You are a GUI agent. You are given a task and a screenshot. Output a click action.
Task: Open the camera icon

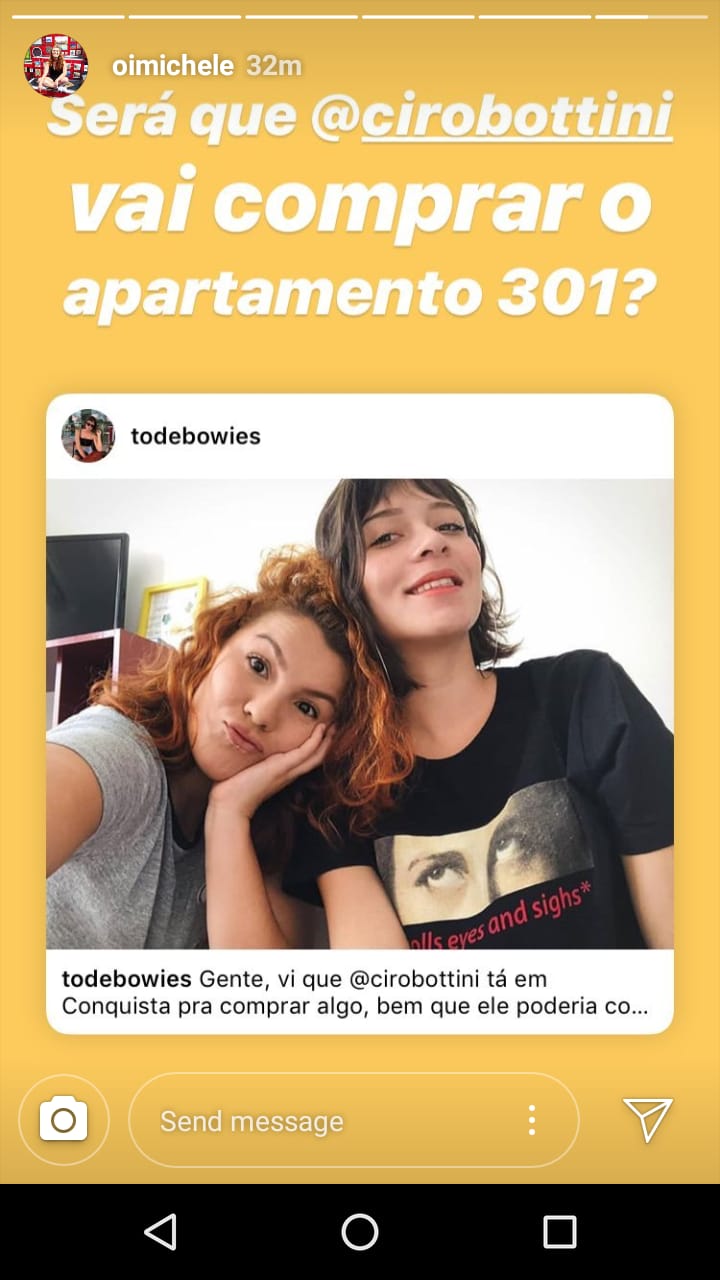(x=63, y=1120)
